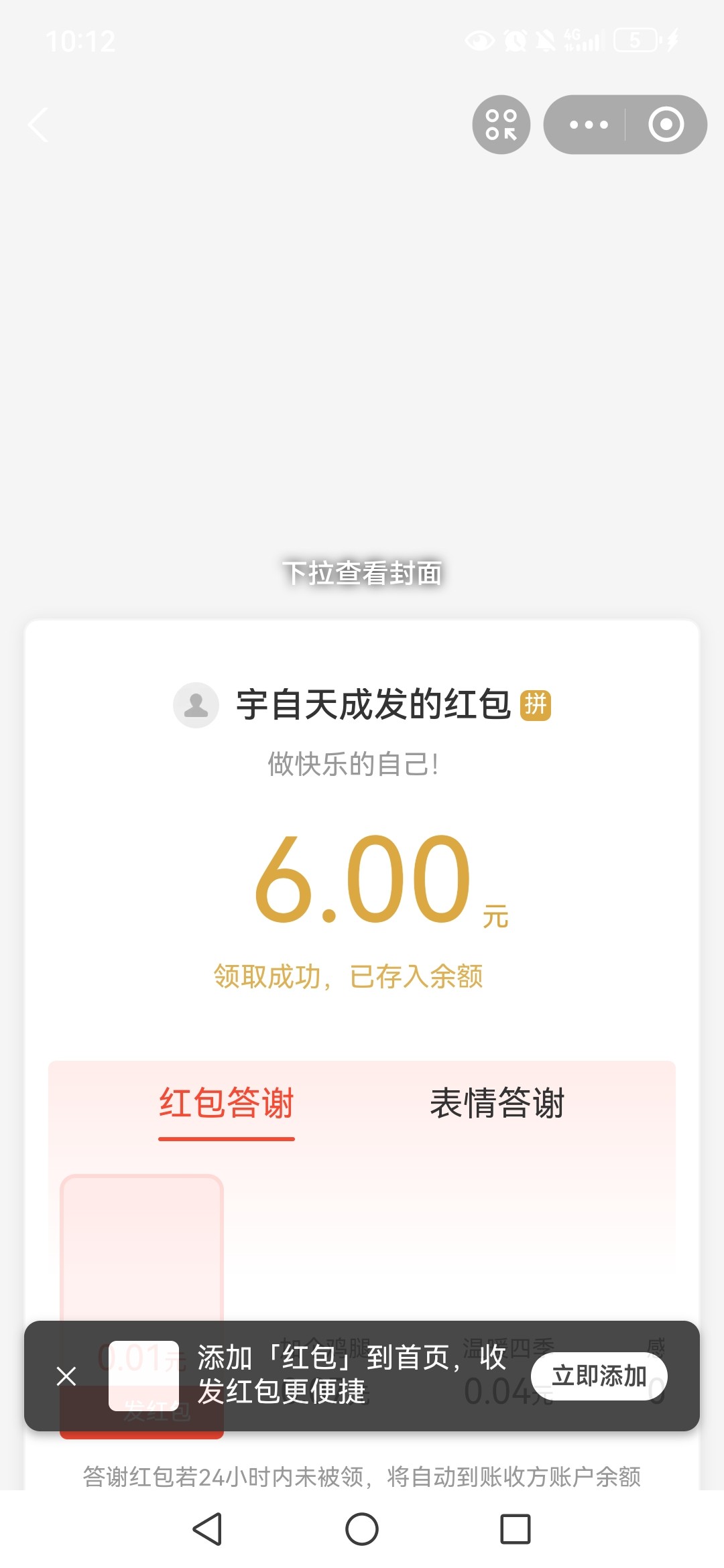Switch to the 红包答谢 tab

pyautogui.click(x=227, y=1104)
